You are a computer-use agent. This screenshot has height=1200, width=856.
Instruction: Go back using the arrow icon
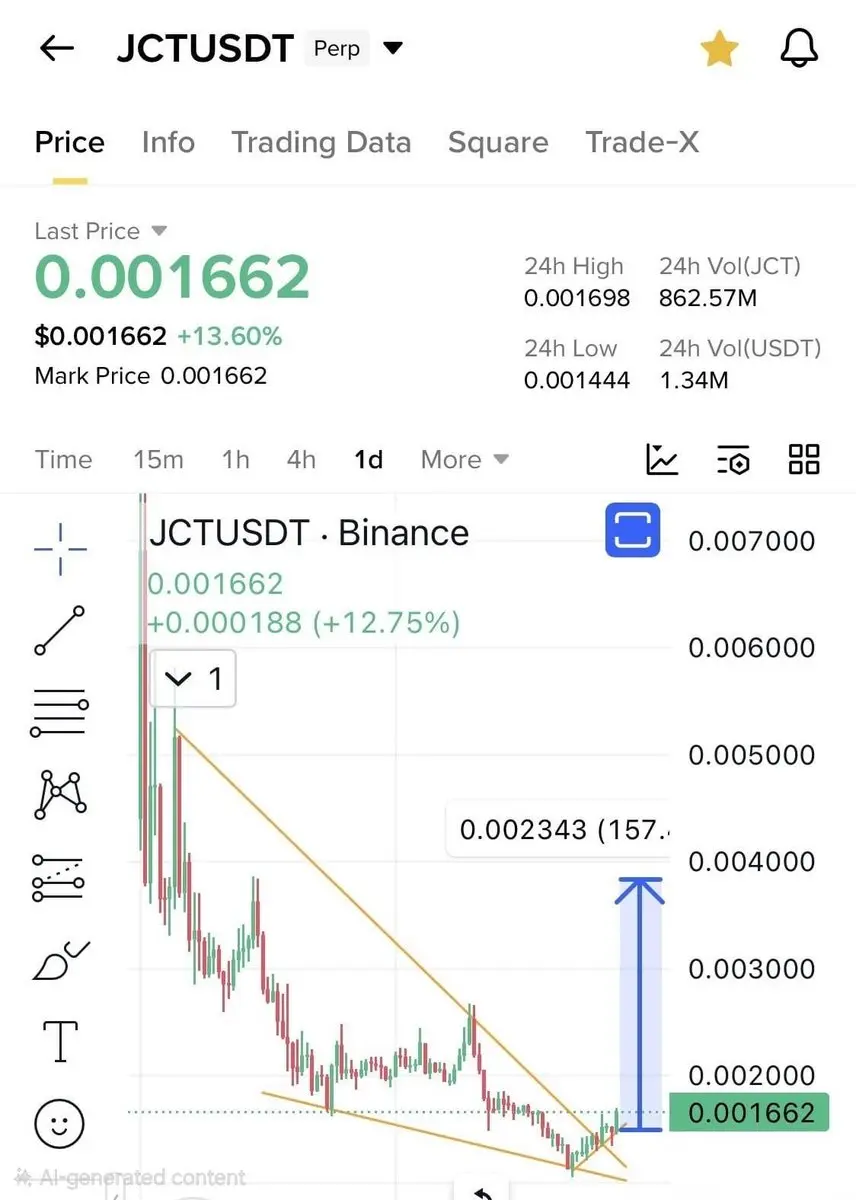point(57,49)
